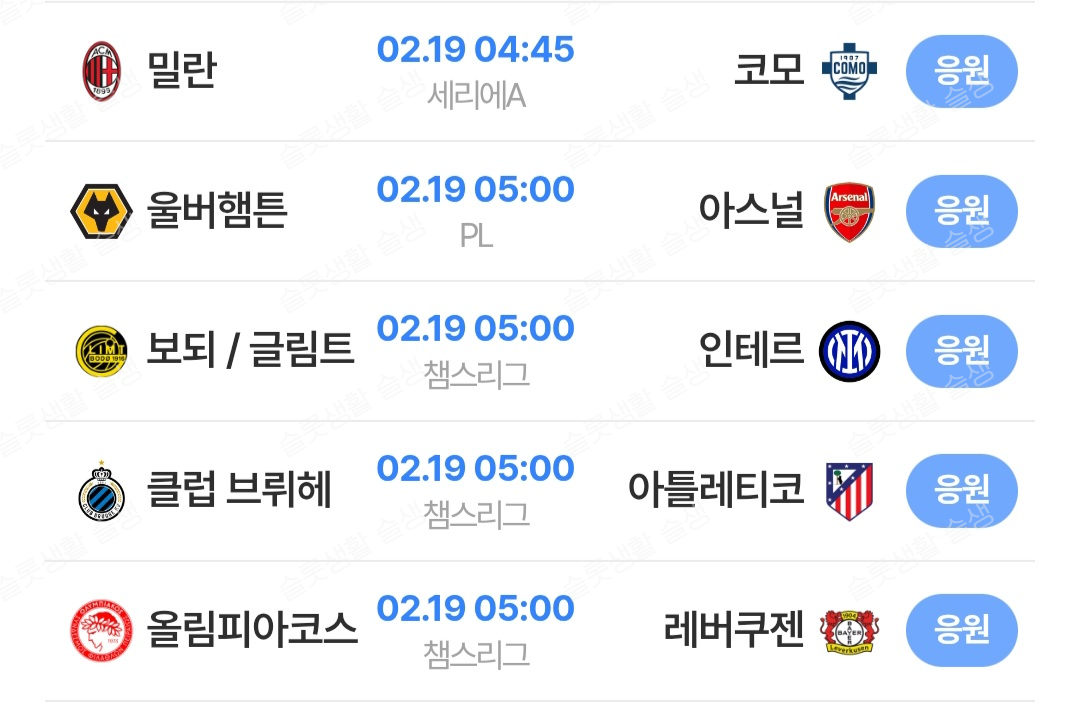Viewport: 1080px width, 705px height.
Task: Select 응원 on the 보되/글림트 vs 인테르 row
Action: (x=961, y=350)
